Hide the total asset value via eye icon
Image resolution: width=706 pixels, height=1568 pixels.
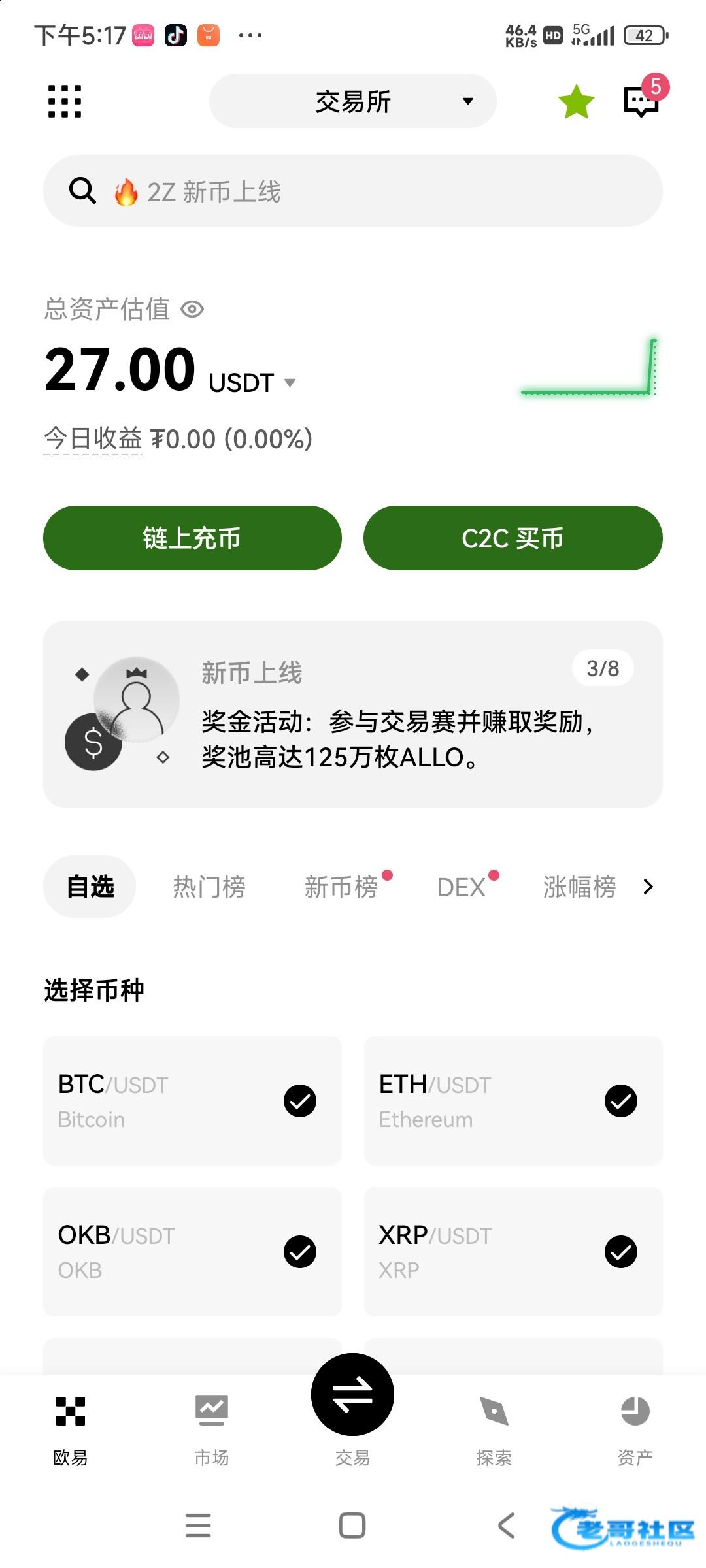[192, 309]
